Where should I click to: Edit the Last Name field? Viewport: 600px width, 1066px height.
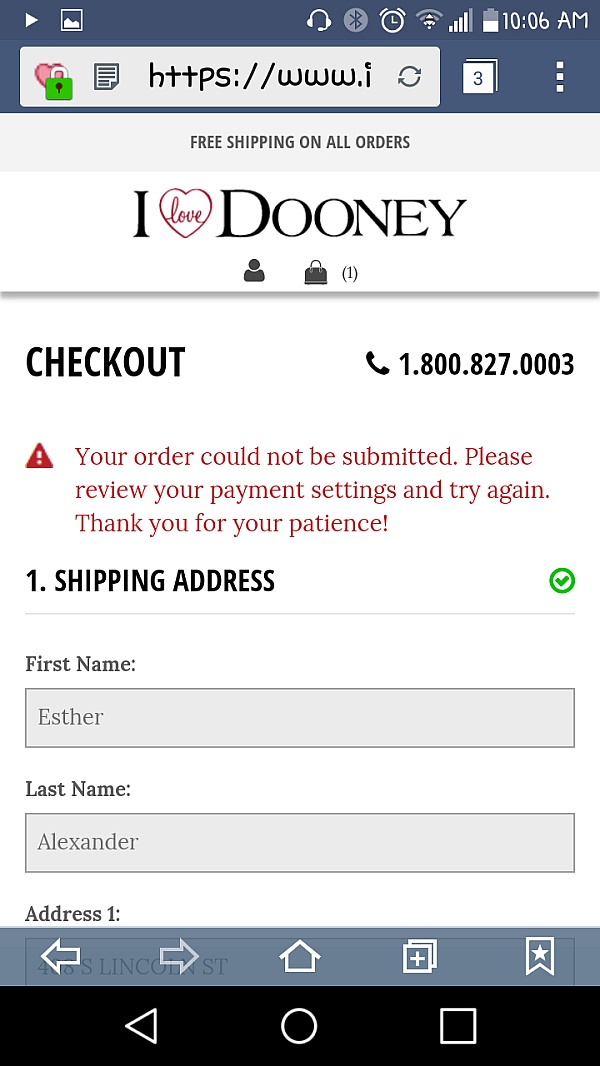300,842
